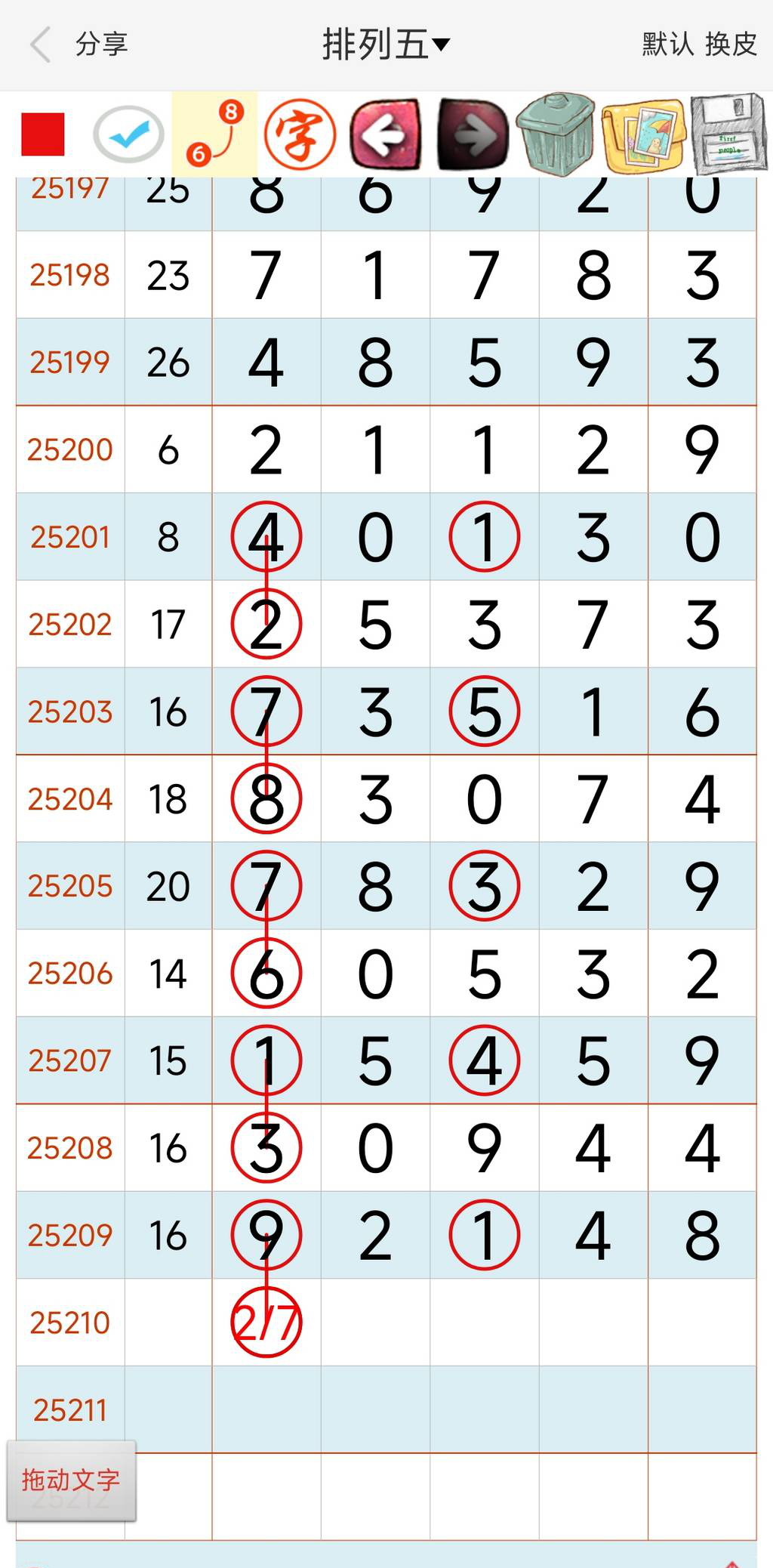Open the 排列五 lottery type dropdown

coord(386,45)
